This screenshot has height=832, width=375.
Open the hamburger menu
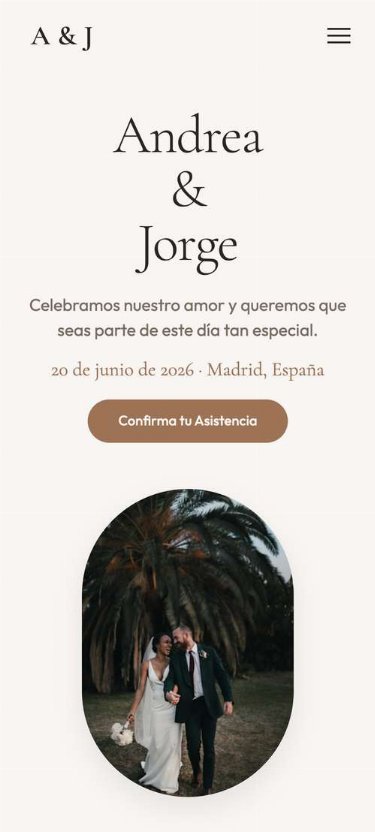[338, 36]
